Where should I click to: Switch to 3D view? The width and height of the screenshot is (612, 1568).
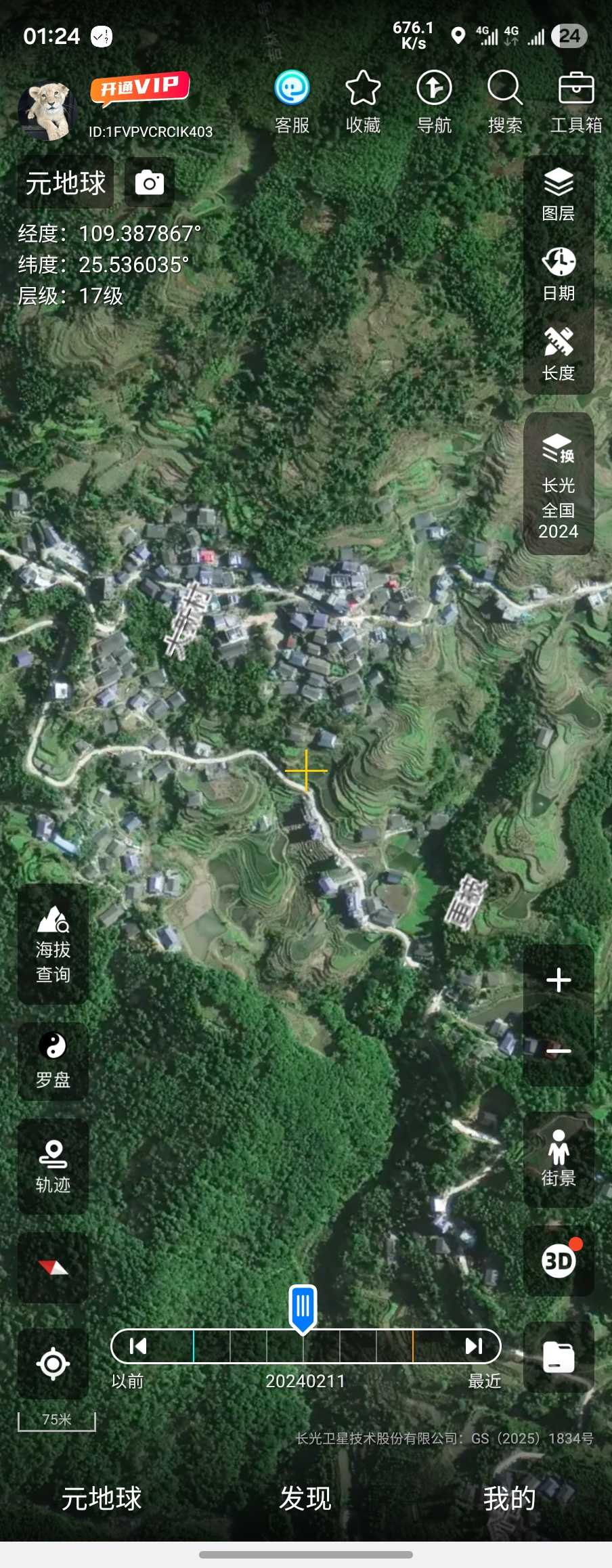(x=559, y=1261)
